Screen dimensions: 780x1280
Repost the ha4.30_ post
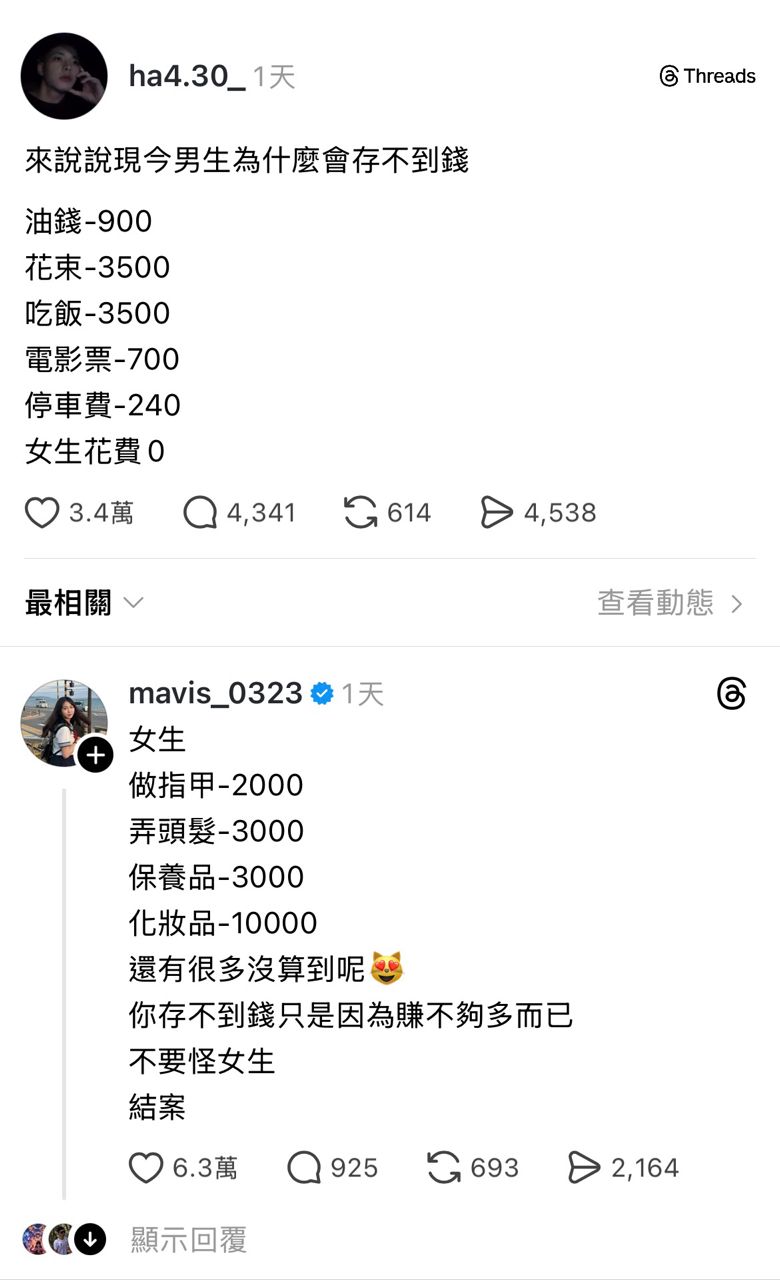(x=360, y=513)
